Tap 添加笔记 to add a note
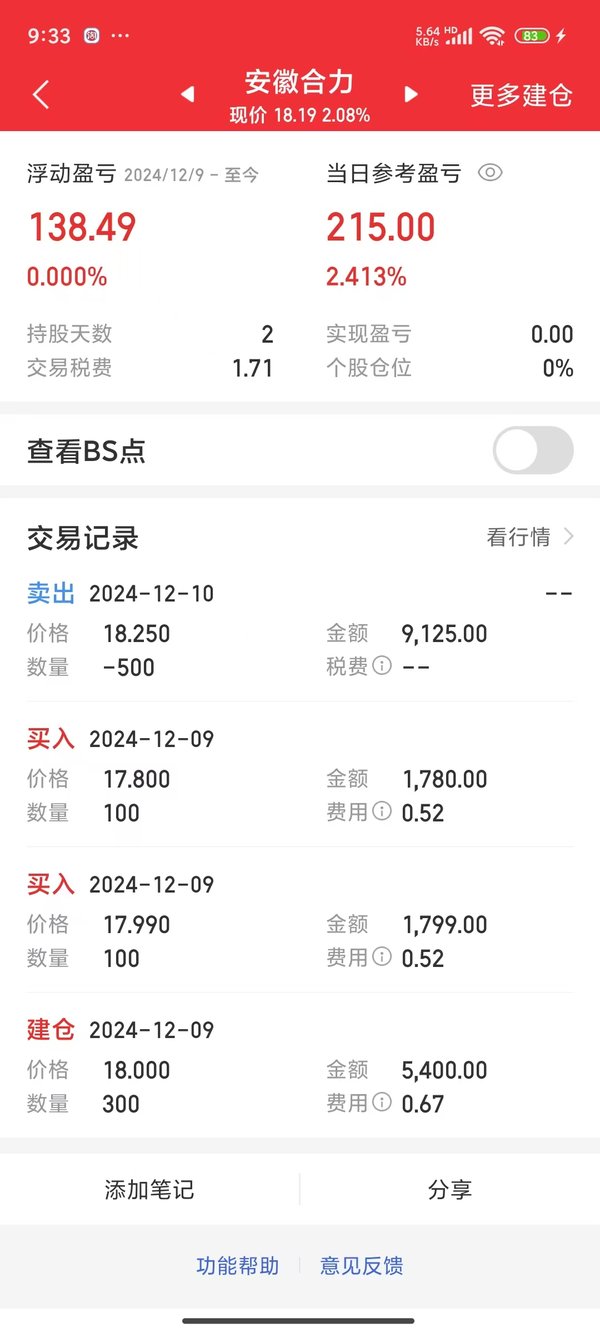The height and width of the screenshot is (1333, 600). pos(149,1190)
